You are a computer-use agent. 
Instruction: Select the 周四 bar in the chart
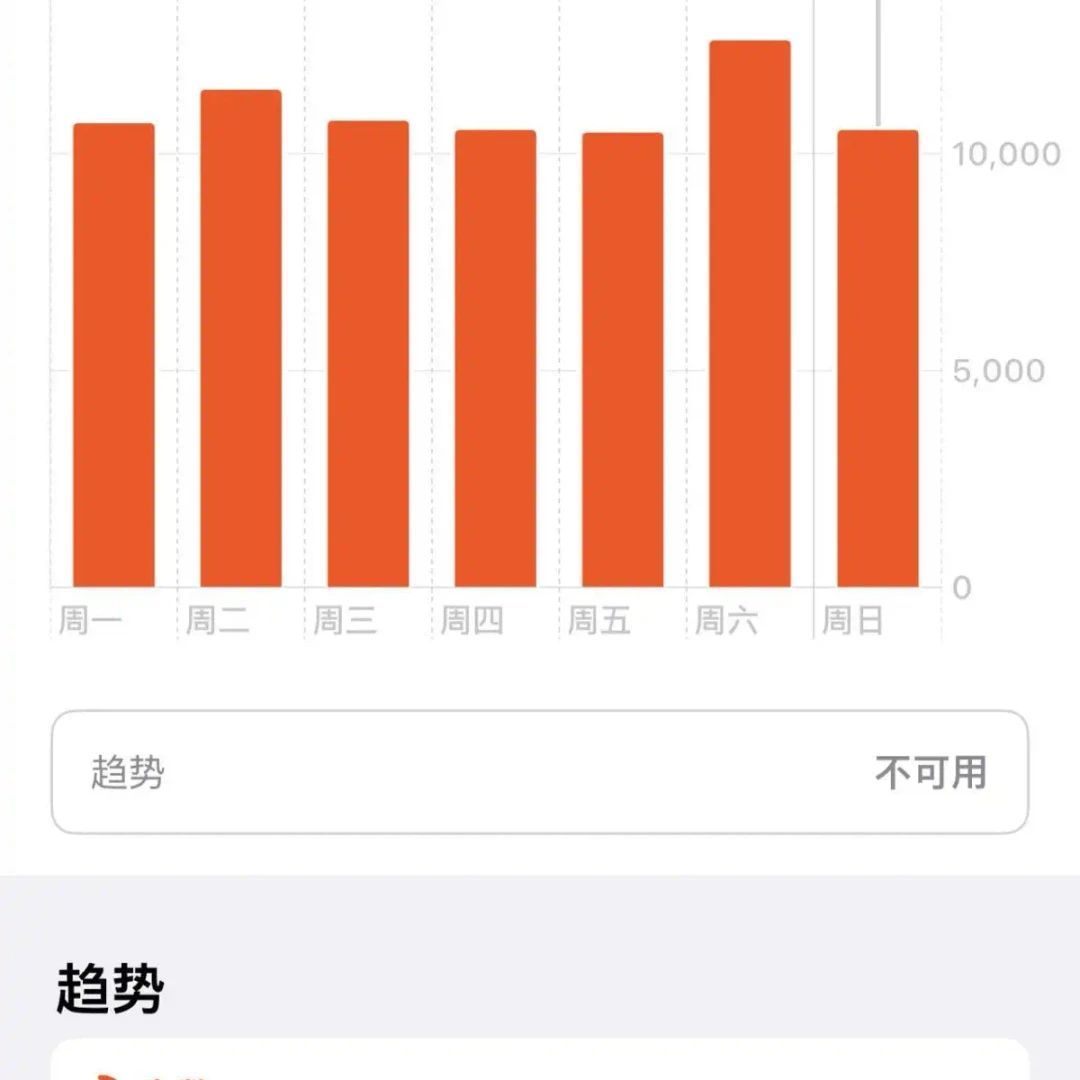pyautogui.click(x=495, y=358)
